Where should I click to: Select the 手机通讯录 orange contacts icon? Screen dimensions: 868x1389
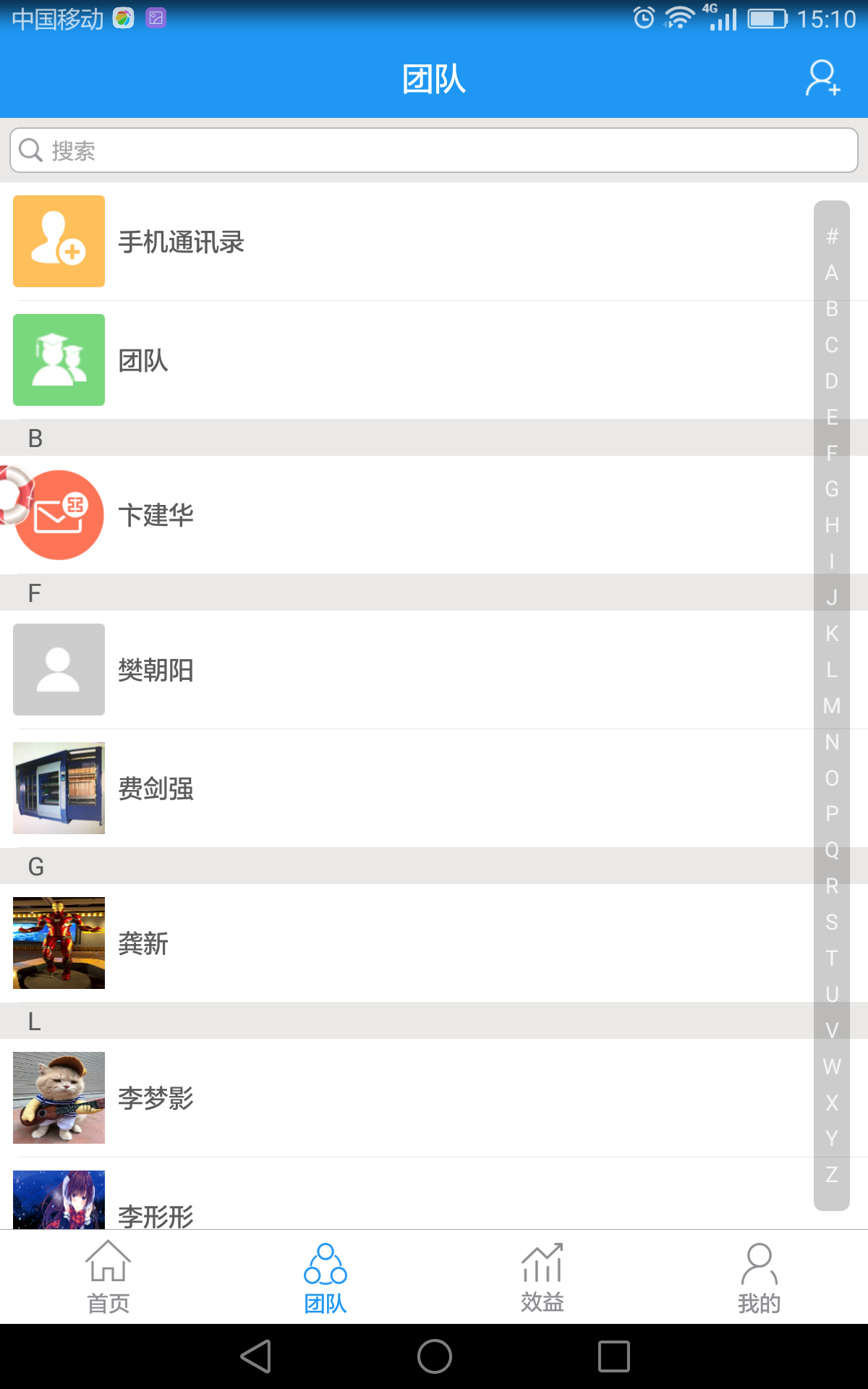click(59, 241)
